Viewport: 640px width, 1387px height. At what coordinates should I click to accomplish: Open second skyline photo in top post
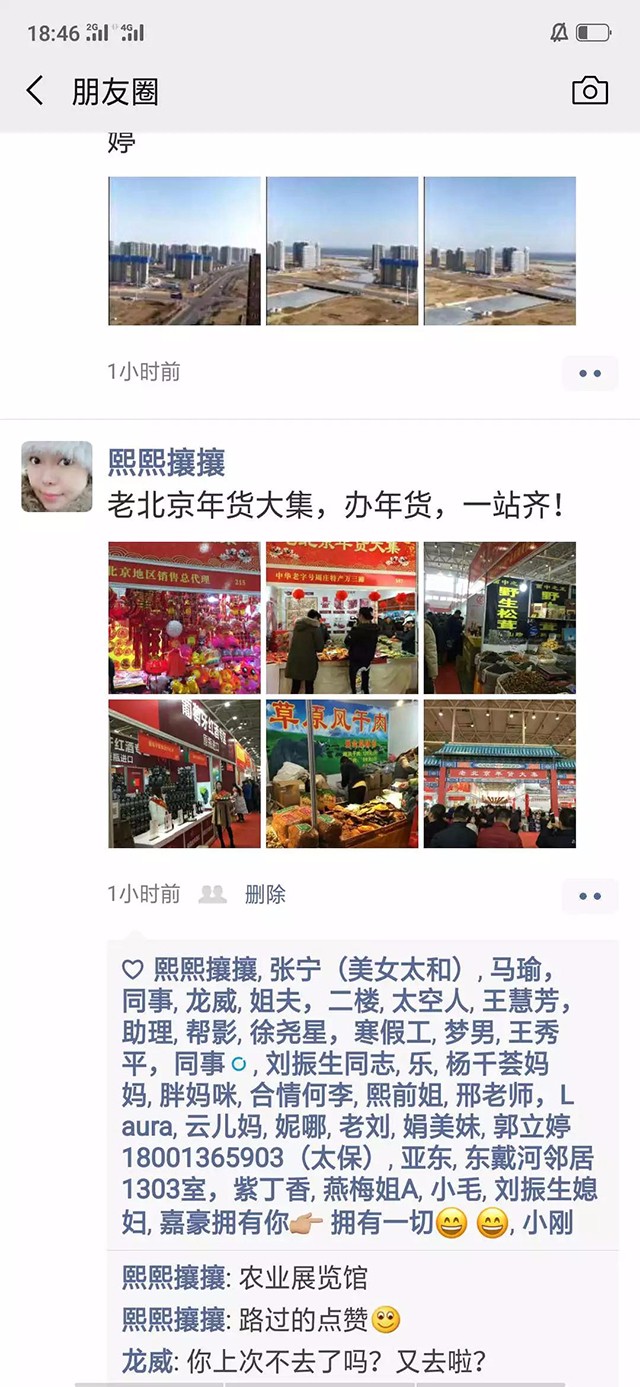[x=342, y=251]
